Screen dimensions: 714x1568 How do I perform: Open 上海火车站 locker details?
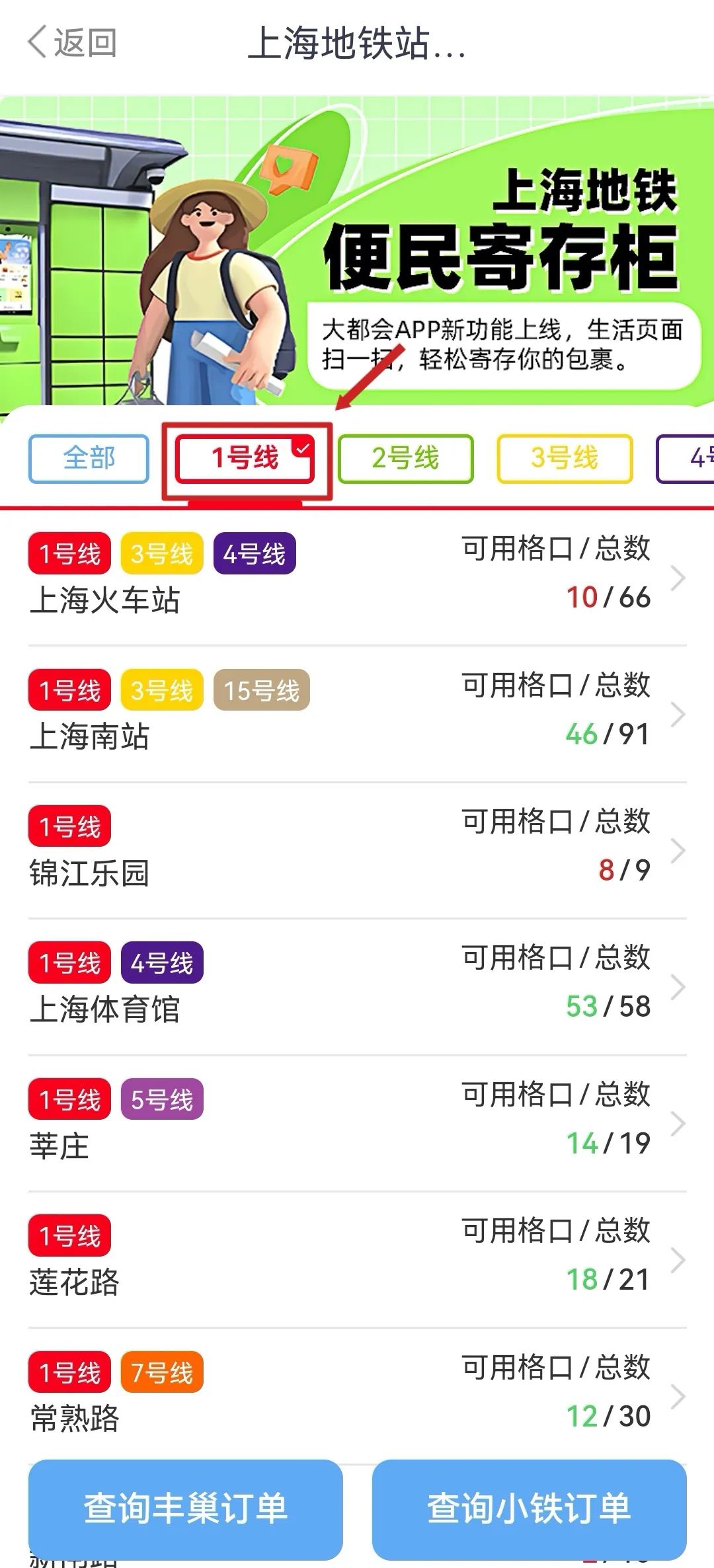357,577
